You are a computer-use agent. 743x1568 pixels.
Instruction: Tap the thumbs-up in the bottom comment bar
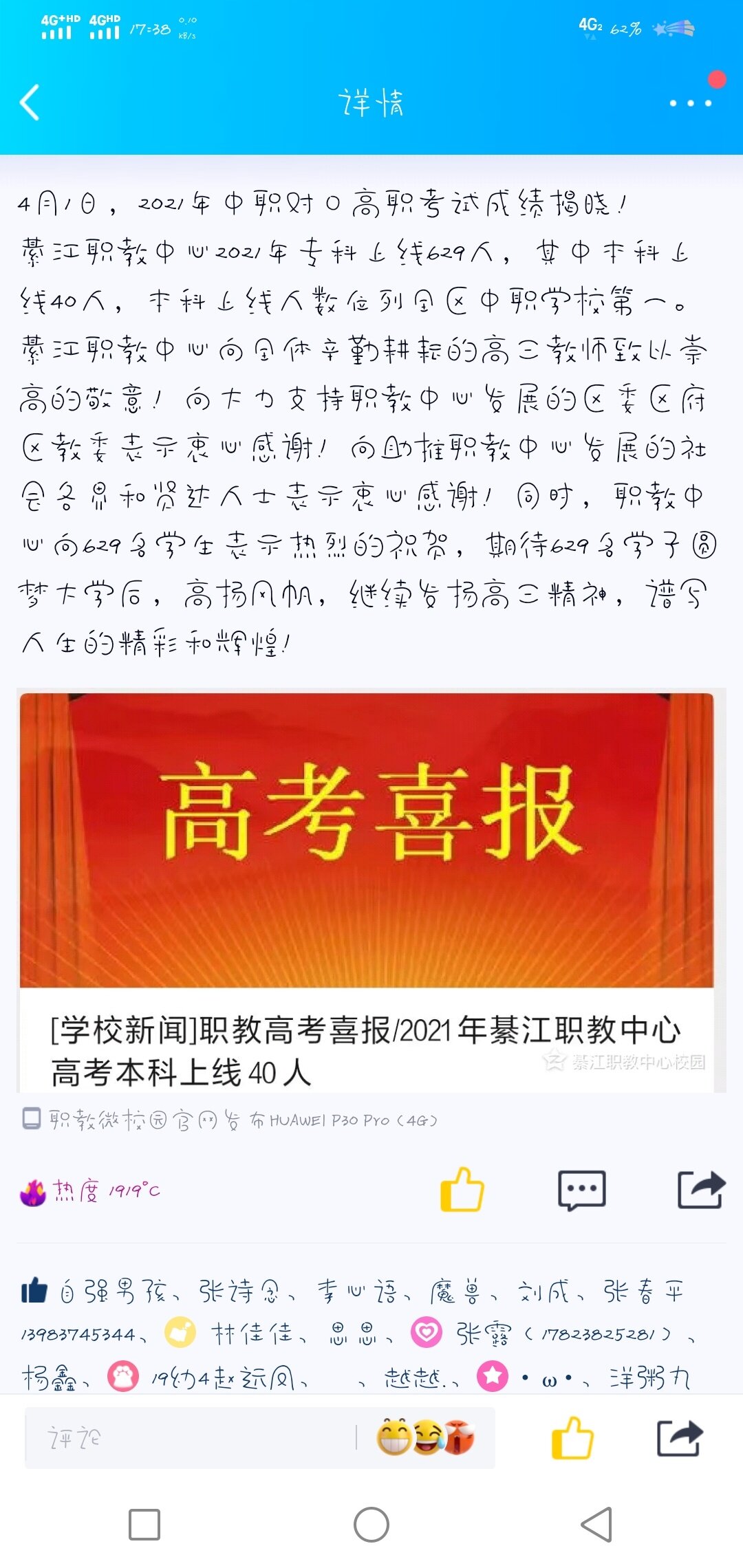(x=572, y=1437)
